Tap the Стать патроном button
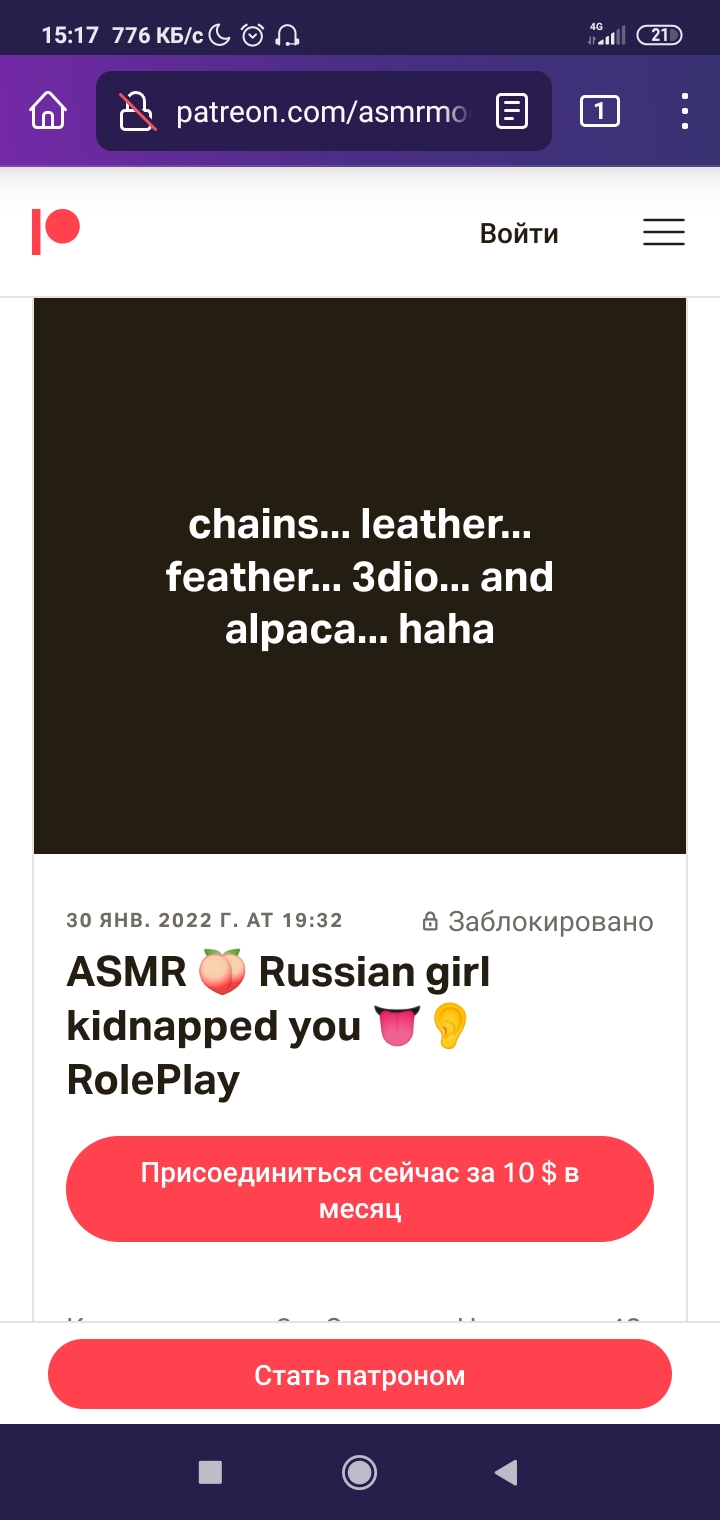This screenshot has height=1520, width=720. pos(360,1375)
